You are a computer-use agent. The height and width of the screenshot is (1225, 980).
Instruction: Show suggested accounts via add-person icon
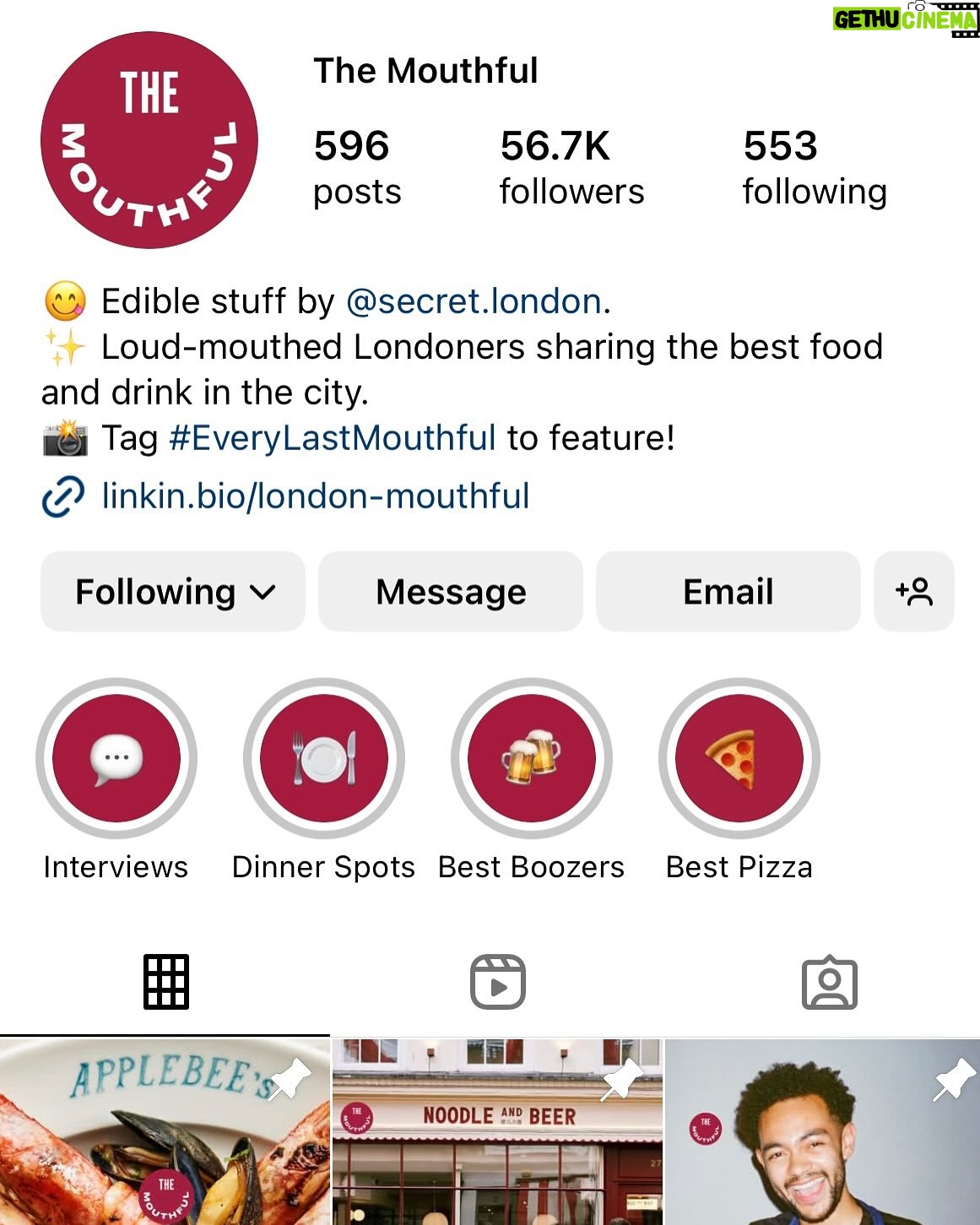[914, 591]
